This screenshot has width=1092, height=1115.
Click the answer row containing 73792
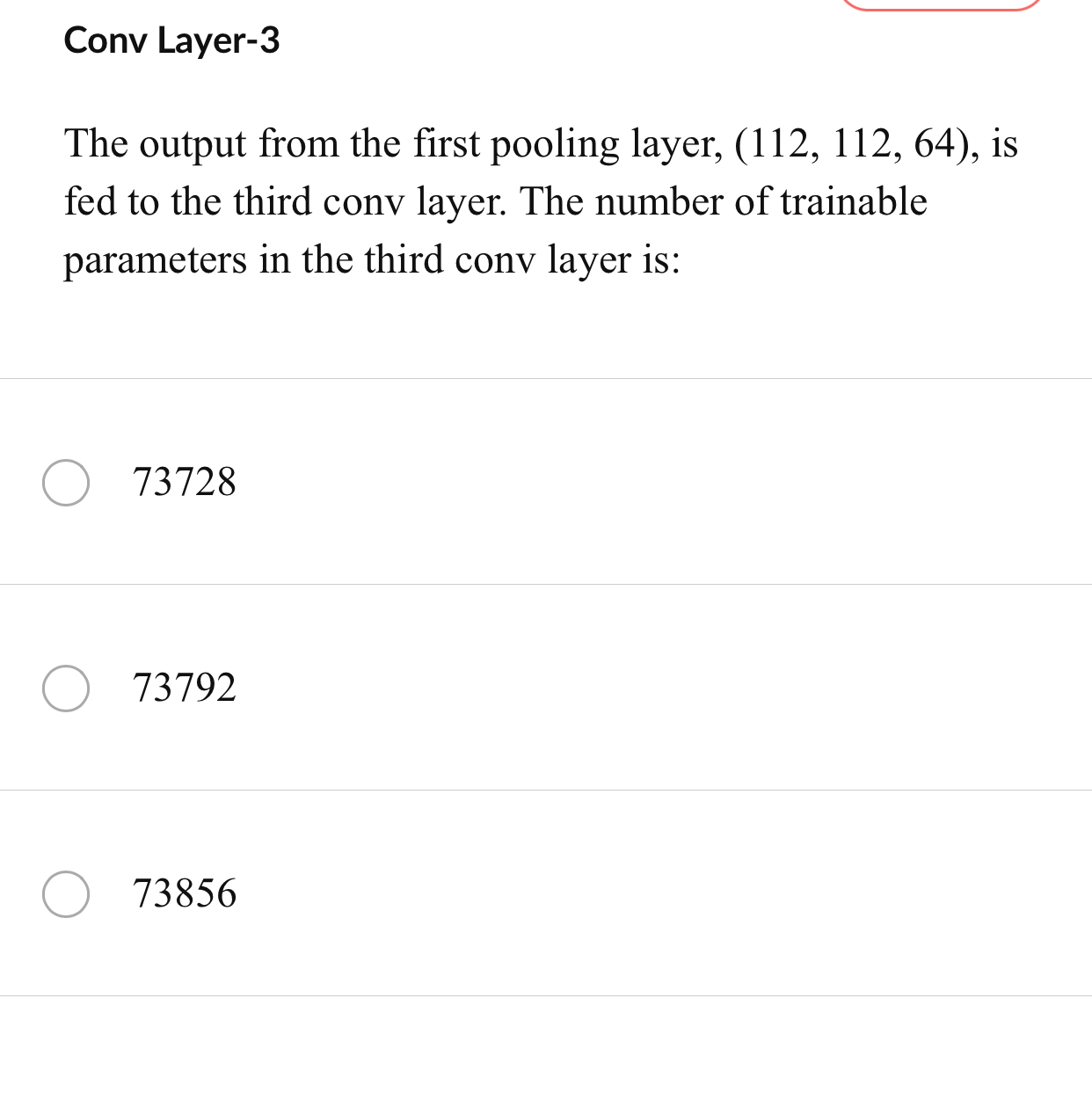pyautogui.click(x=545, y=689)
